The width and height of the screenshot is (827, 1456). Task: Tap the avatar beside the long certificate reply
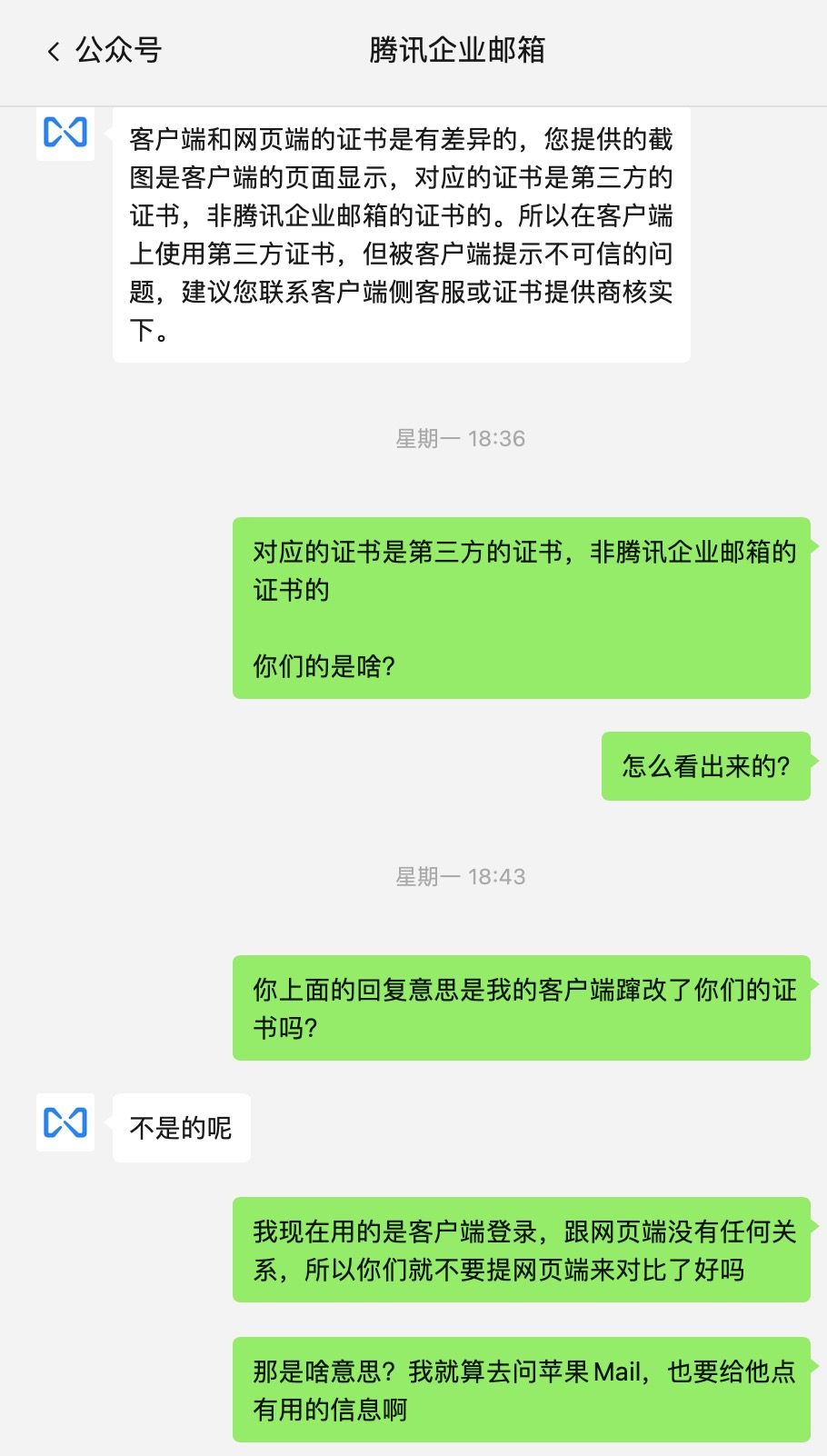point(65,134)
